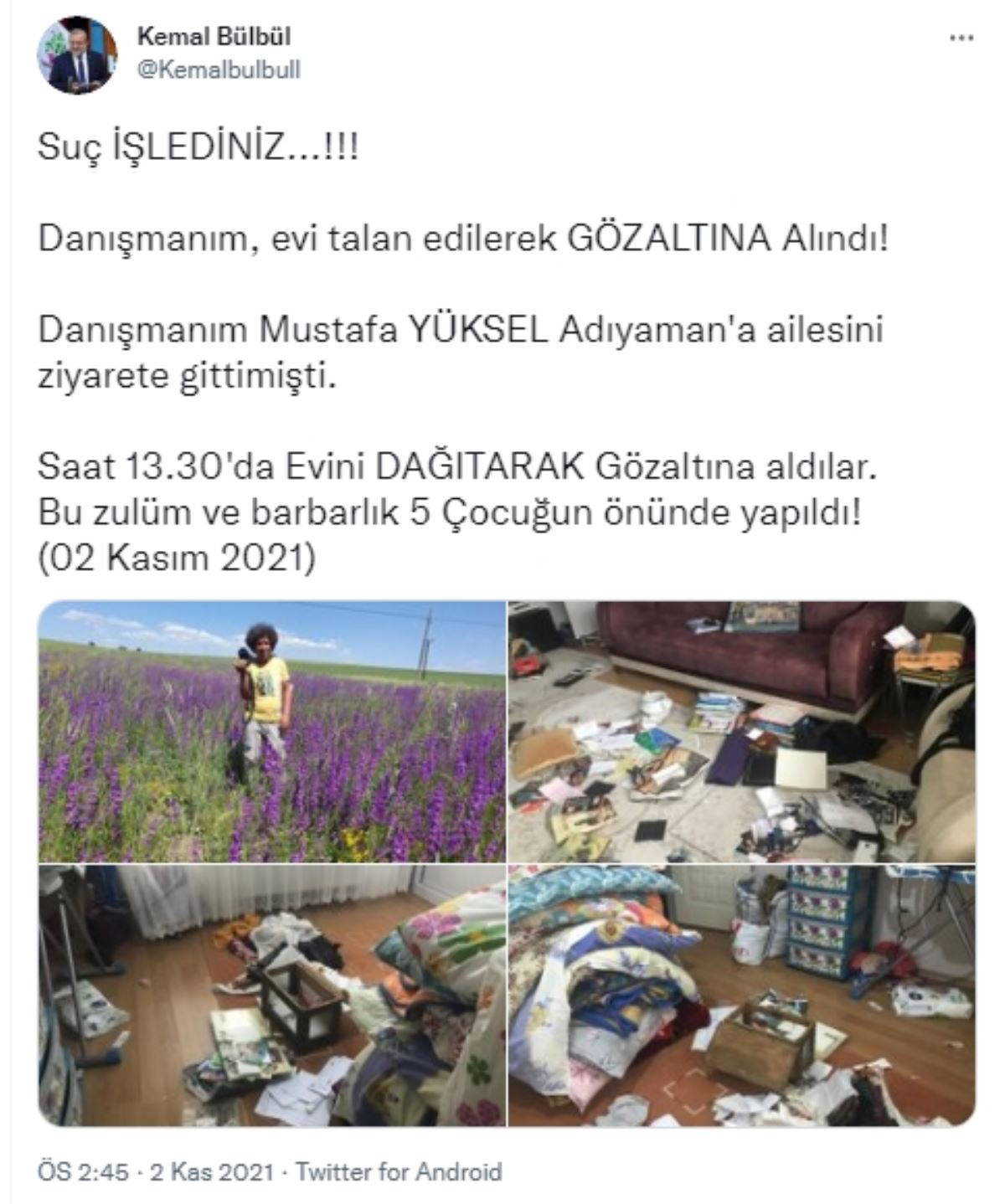Open the @Kemalbulbull handle link
Viewport: 1005px width, 1204px height.
pos(217,69)
